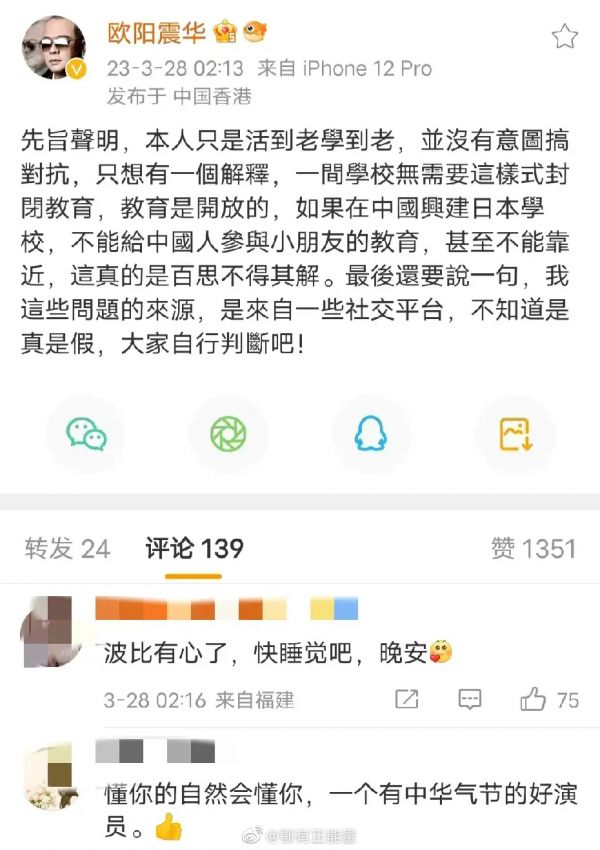Image resolution: width=600 pixels, height=850 pixels.
Task: Save the post as an image
Action: click(x=514, y=433)
